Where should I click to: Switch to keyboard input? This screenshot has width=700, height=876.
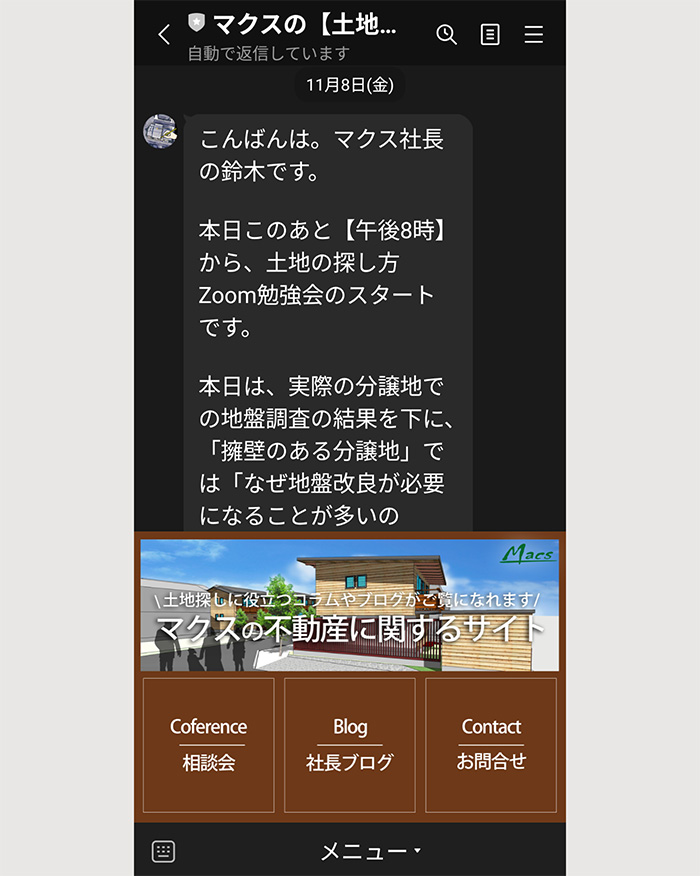tap(164, 851)
